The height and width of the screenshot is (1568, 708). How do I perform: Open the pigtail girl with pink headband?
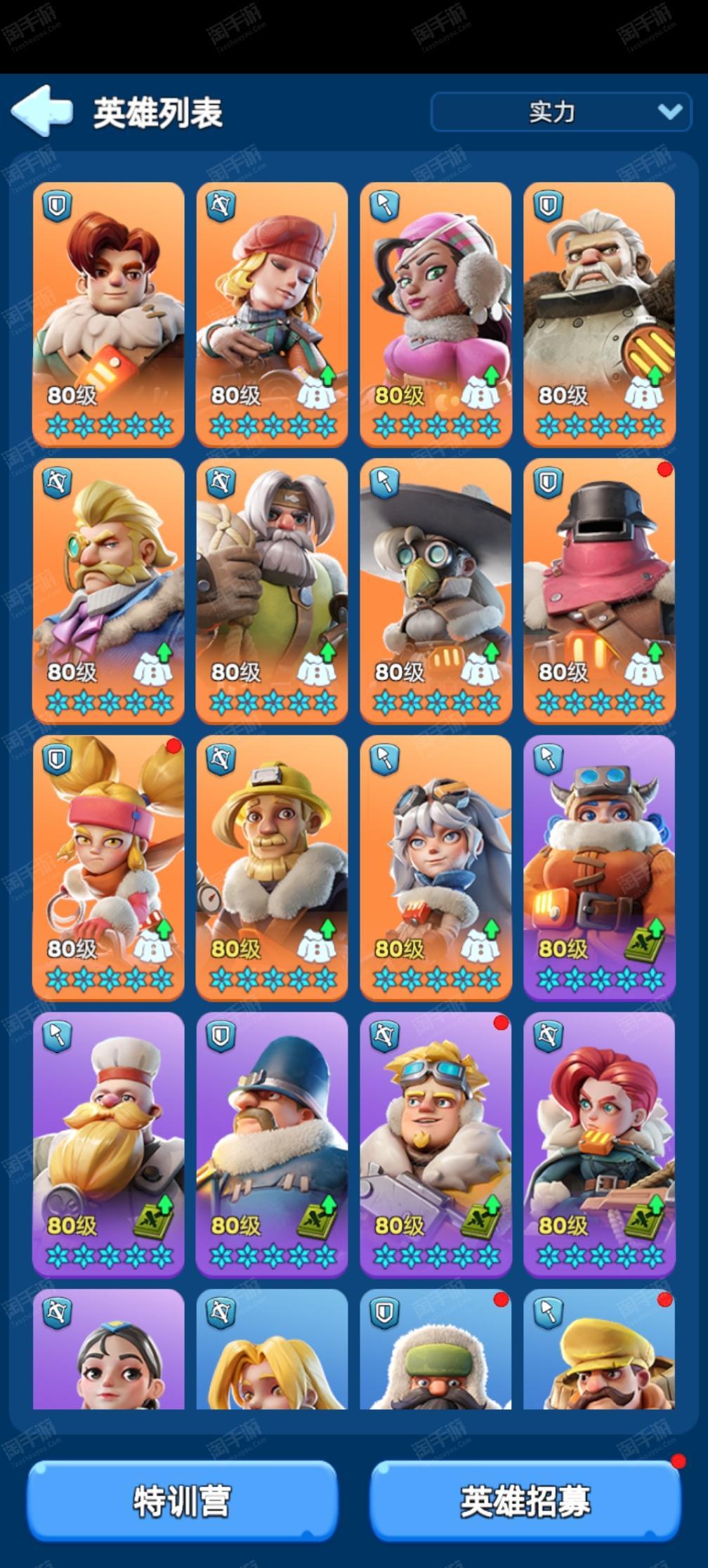(108, 866)
